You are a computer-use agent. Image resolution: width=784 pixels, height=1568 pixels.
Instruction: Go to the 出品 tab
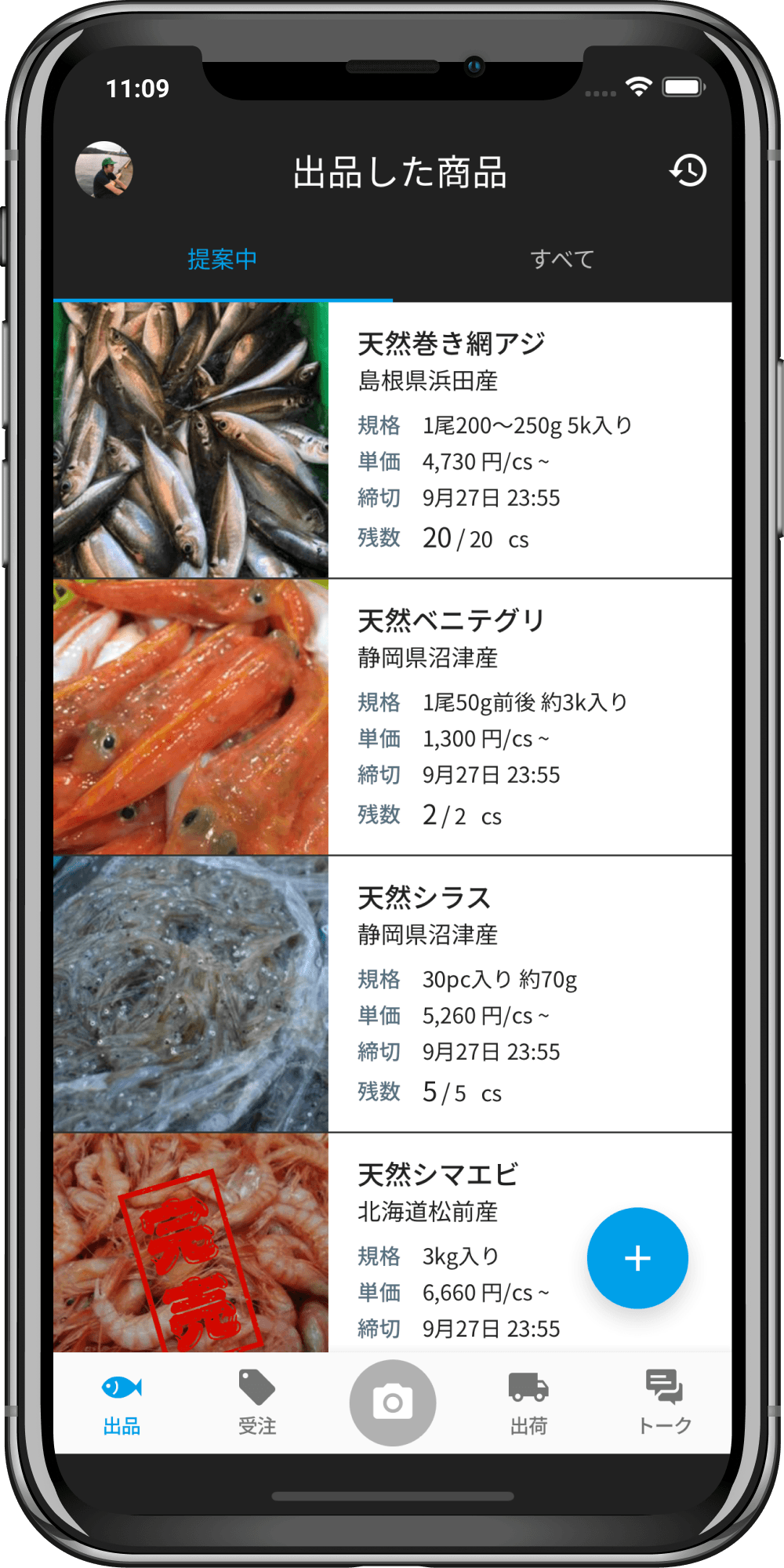pos(122,1403)
